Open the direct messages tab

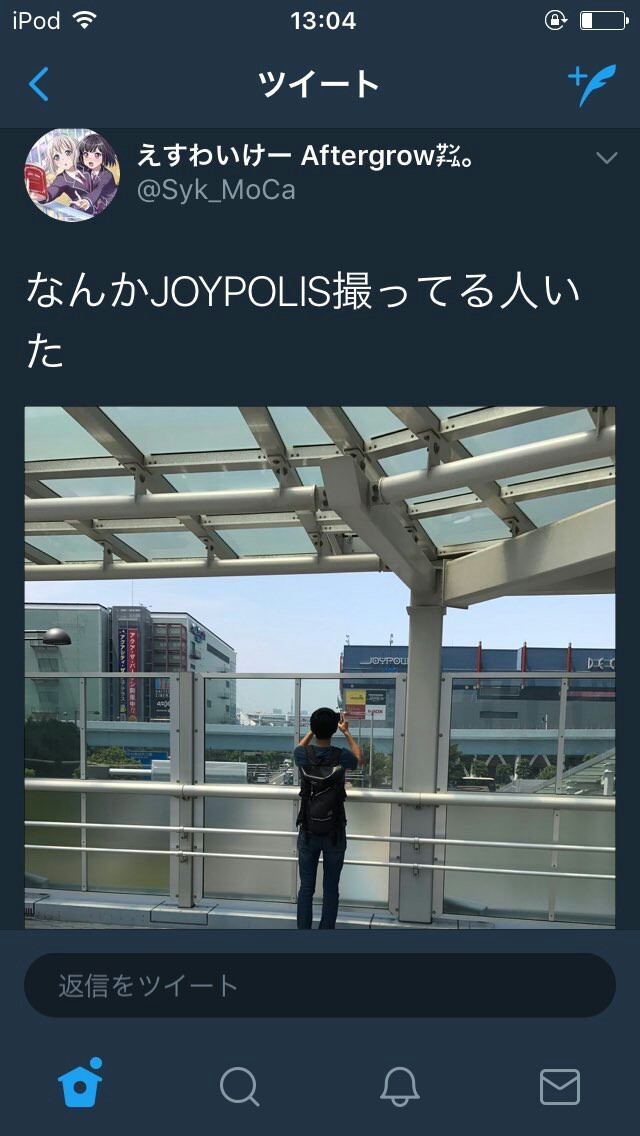click(559, 1085)
